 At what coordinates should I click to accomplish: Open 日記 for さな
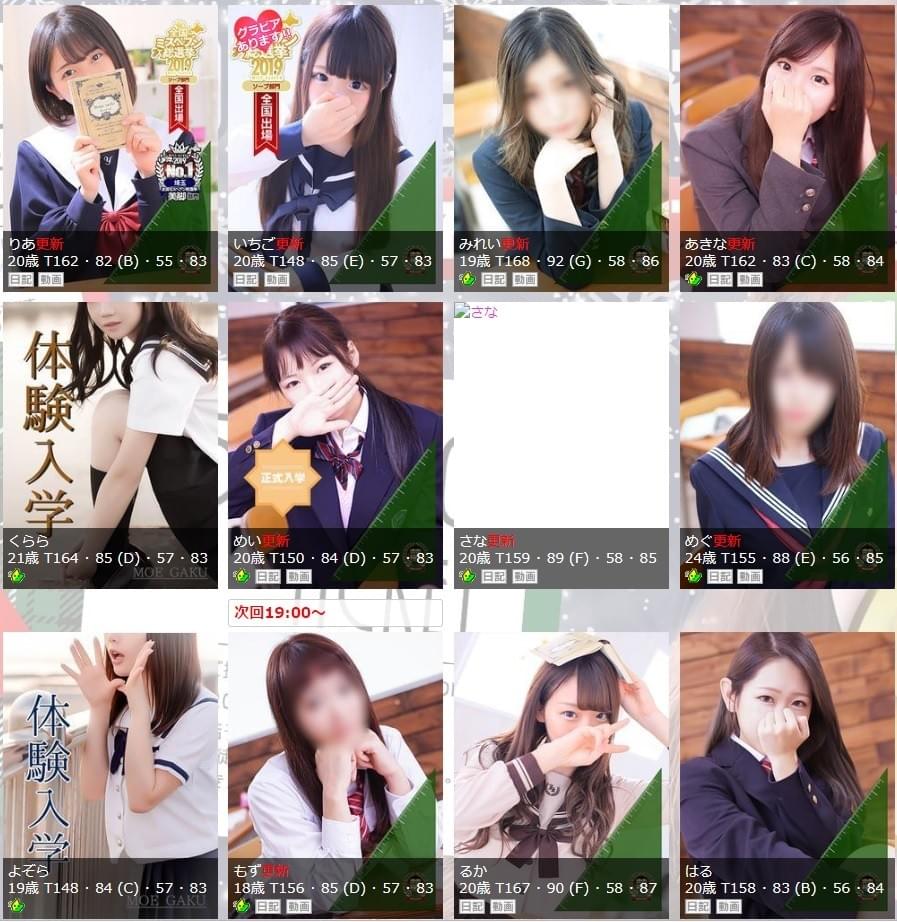coord(494,577)
